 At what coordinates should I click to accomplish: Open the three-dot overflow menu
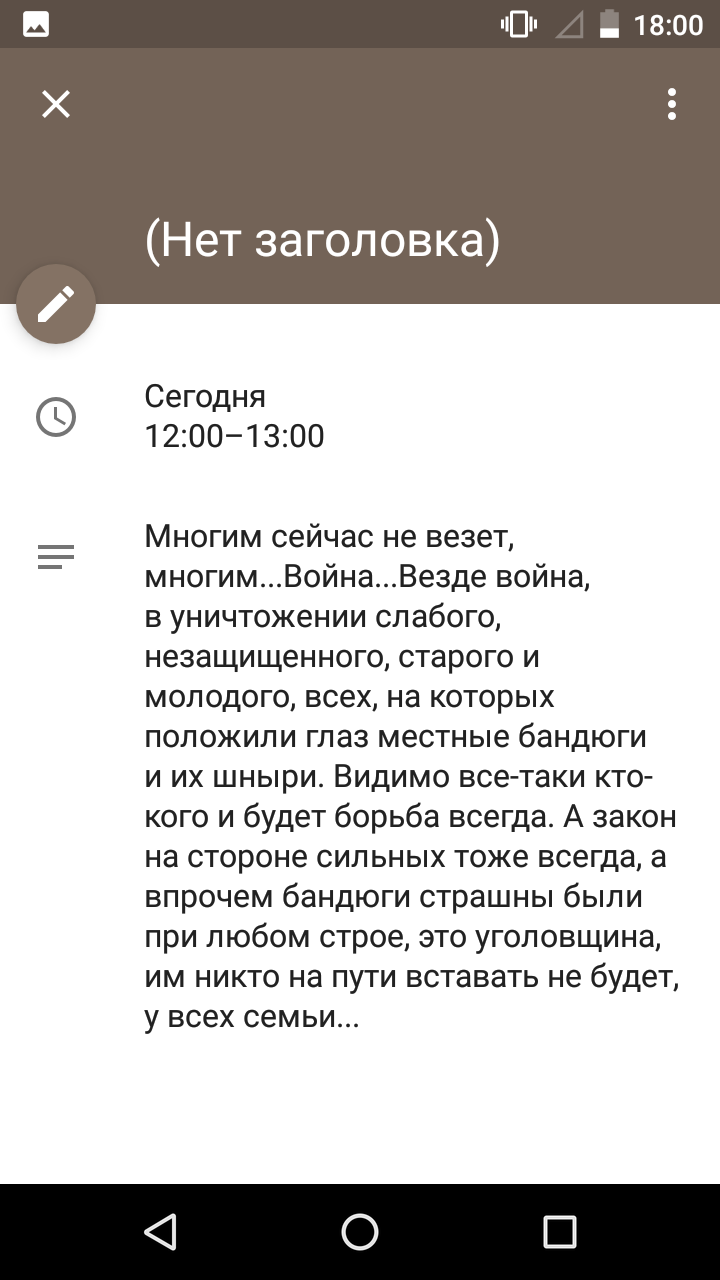tap(672, 104)
